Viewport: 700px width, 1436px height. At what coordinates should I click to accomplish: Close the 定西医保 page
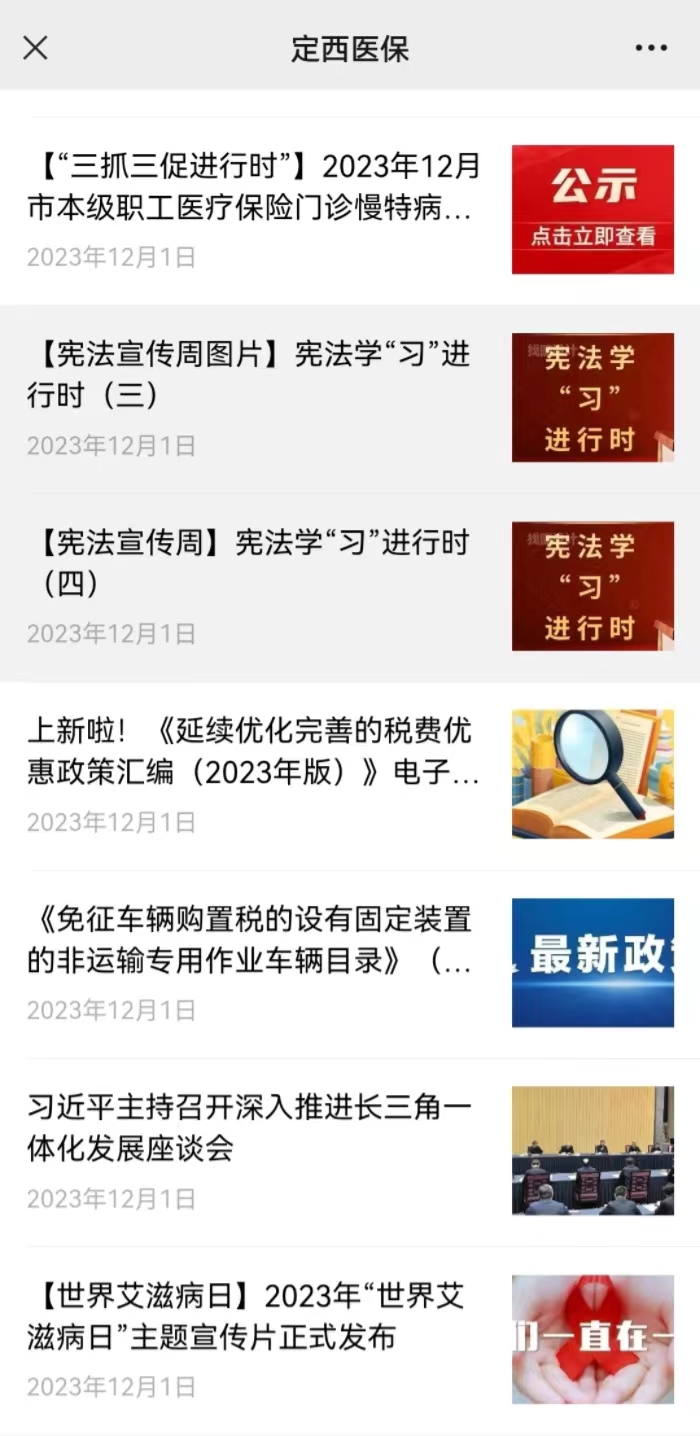35,47
